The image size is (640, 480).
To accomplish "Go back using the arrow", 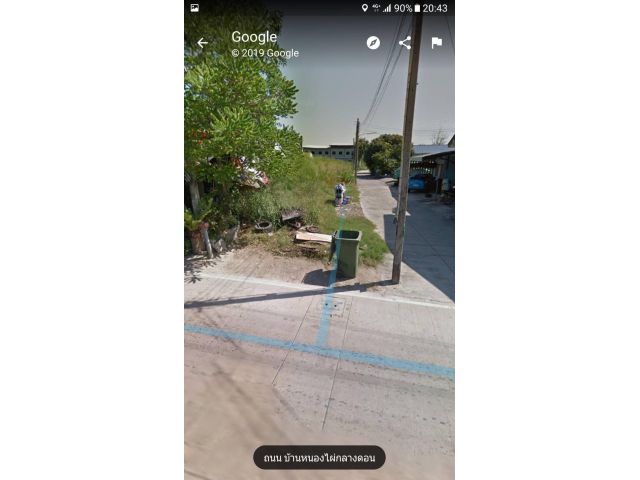I will click(x=203, y=43).
